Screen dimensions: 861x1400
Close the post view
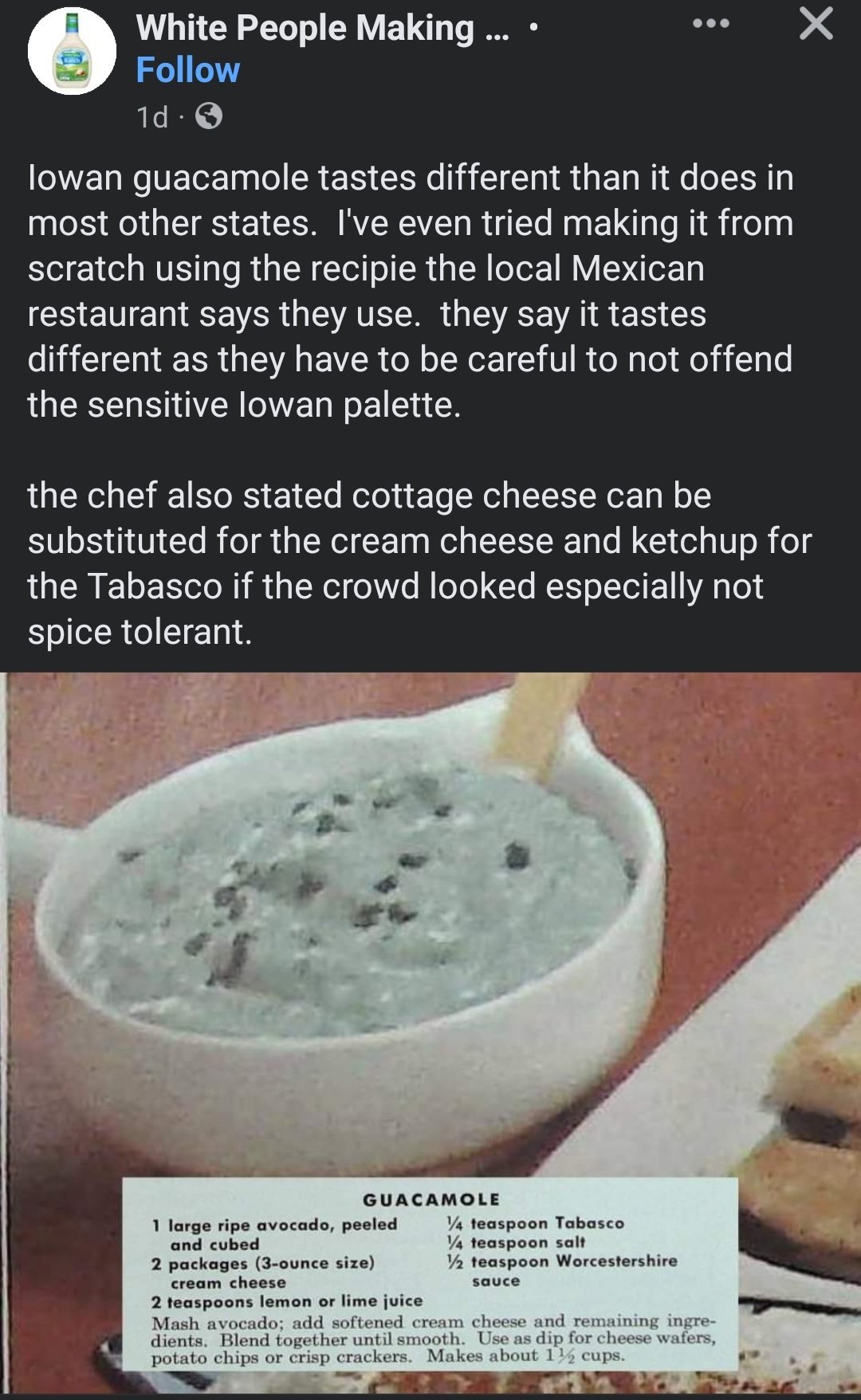pyautogui.click(x=816, y=23)
